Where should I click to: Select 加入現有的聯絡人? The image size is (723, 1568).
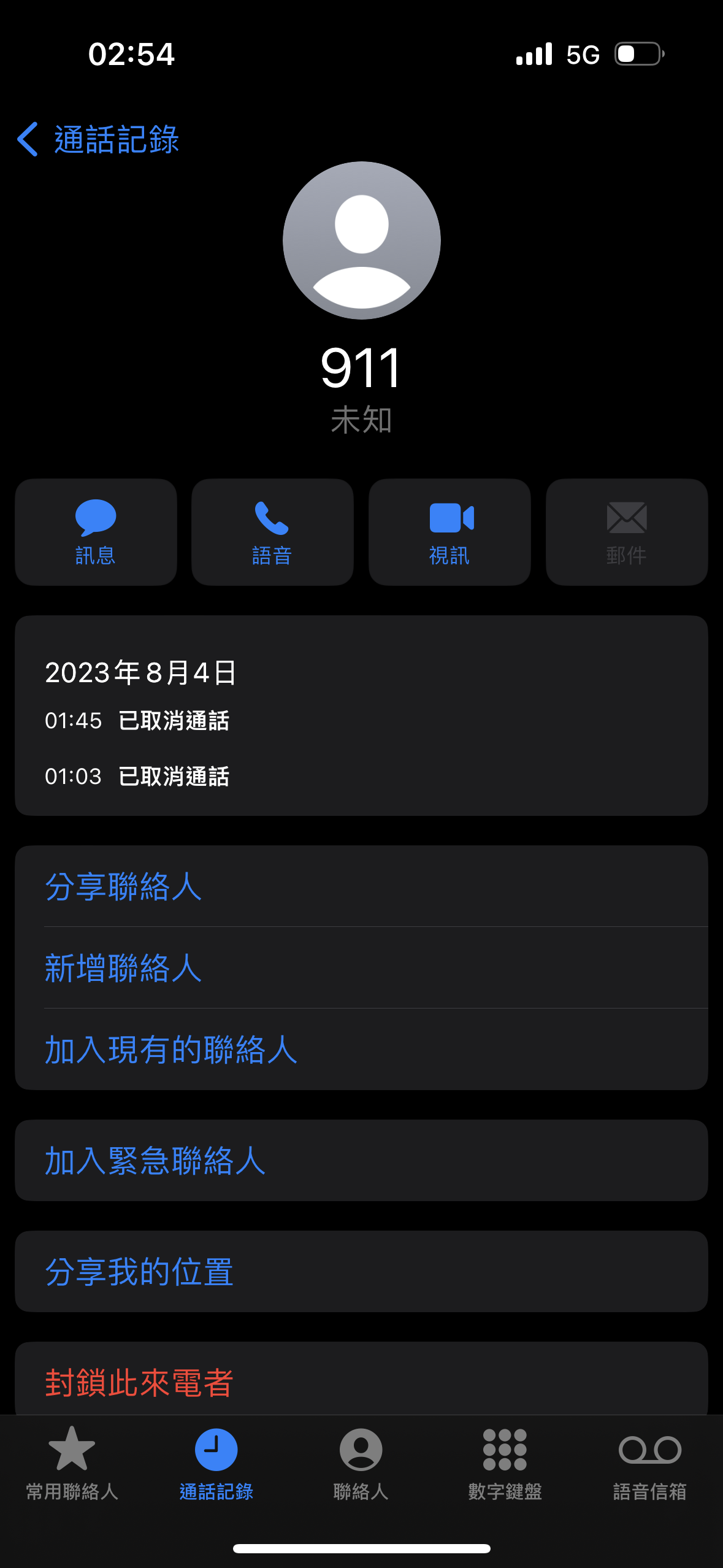(361, 1050)
